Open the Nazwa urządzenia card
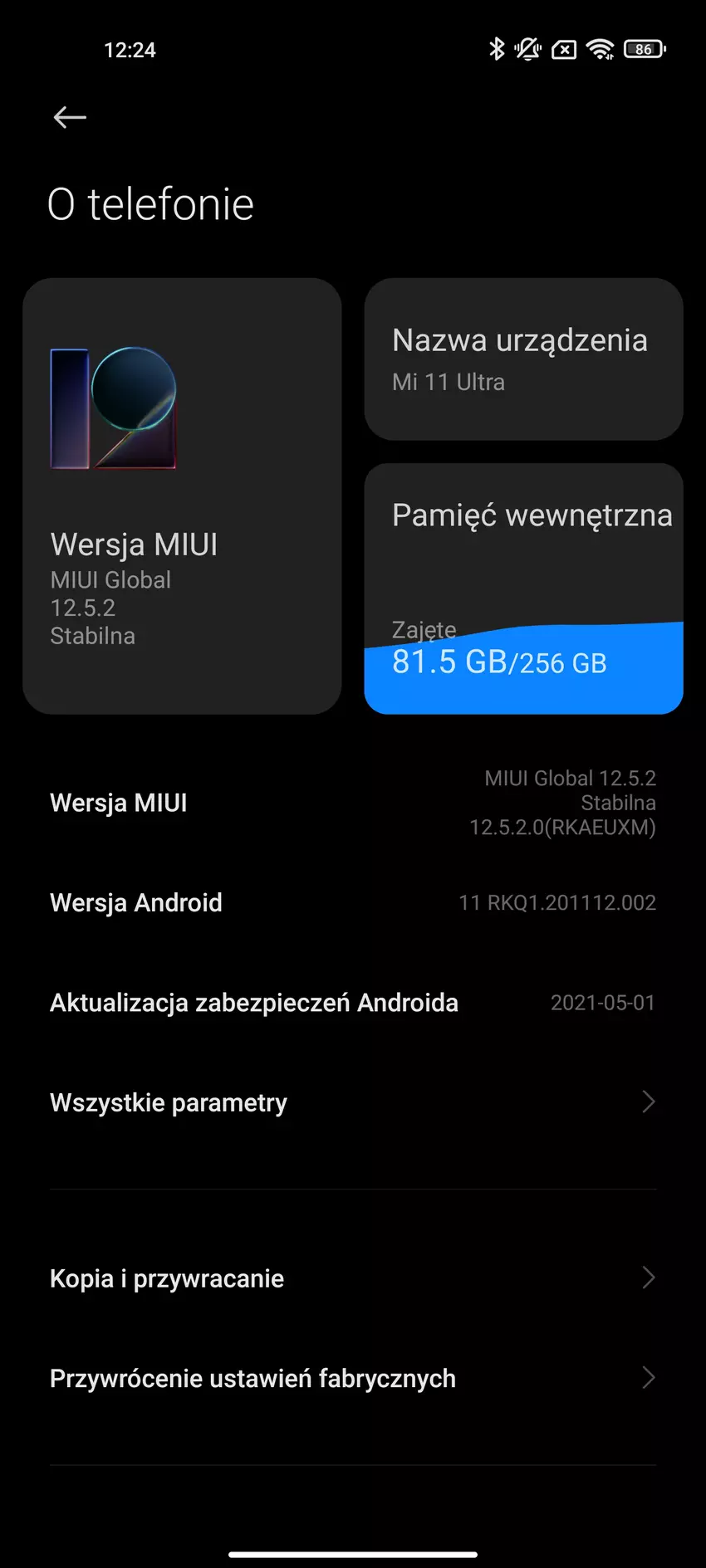 (x=523, y=359)
